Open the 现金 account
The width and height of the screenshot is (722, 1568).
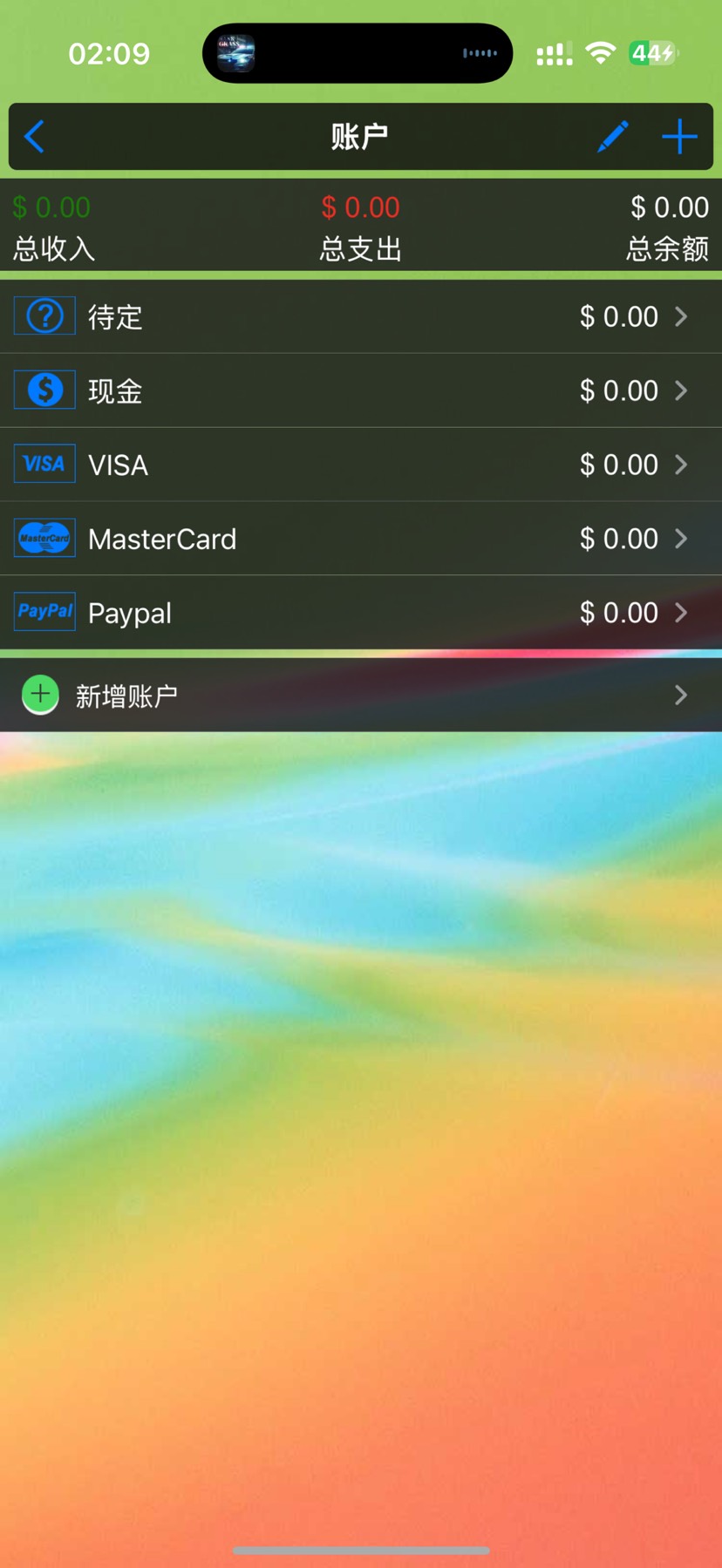pyautogui.click(x=360, y=390)
